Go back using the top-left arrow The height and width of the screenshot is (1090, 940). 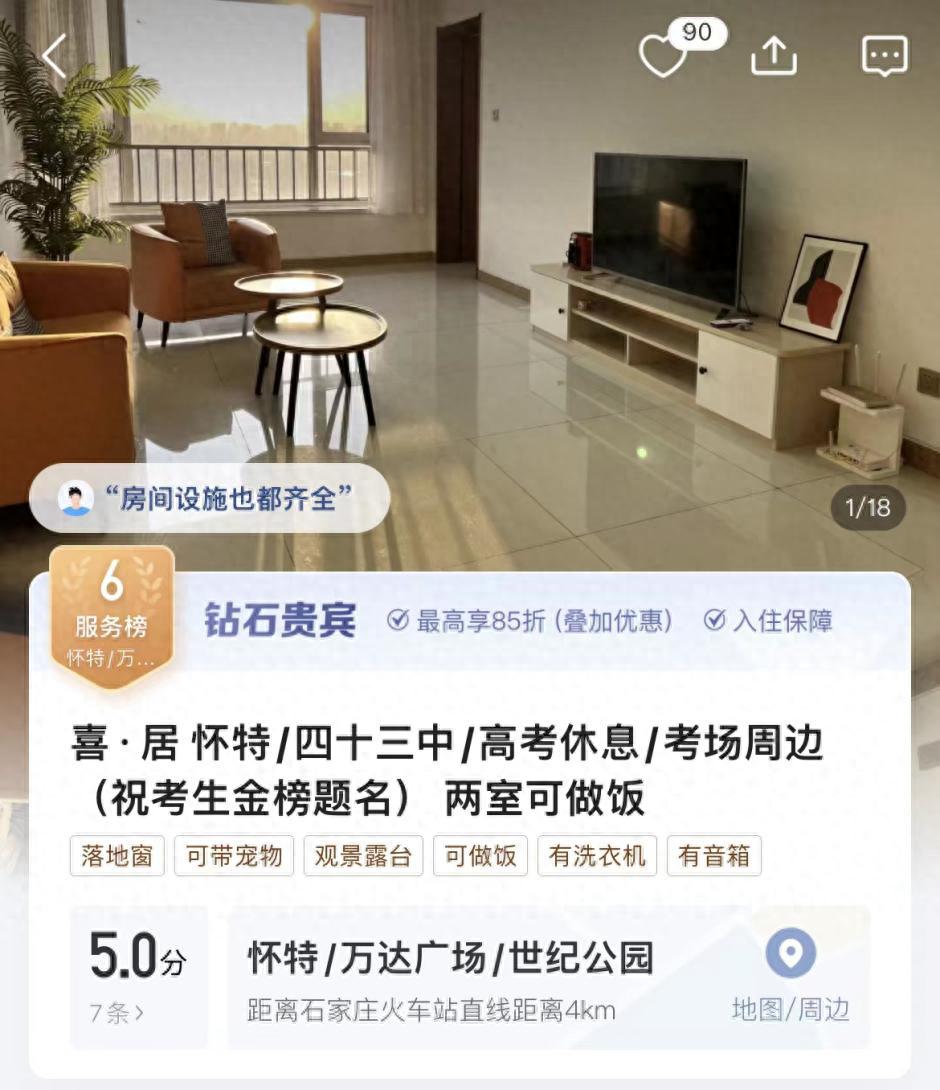click(x=54, y=55)
